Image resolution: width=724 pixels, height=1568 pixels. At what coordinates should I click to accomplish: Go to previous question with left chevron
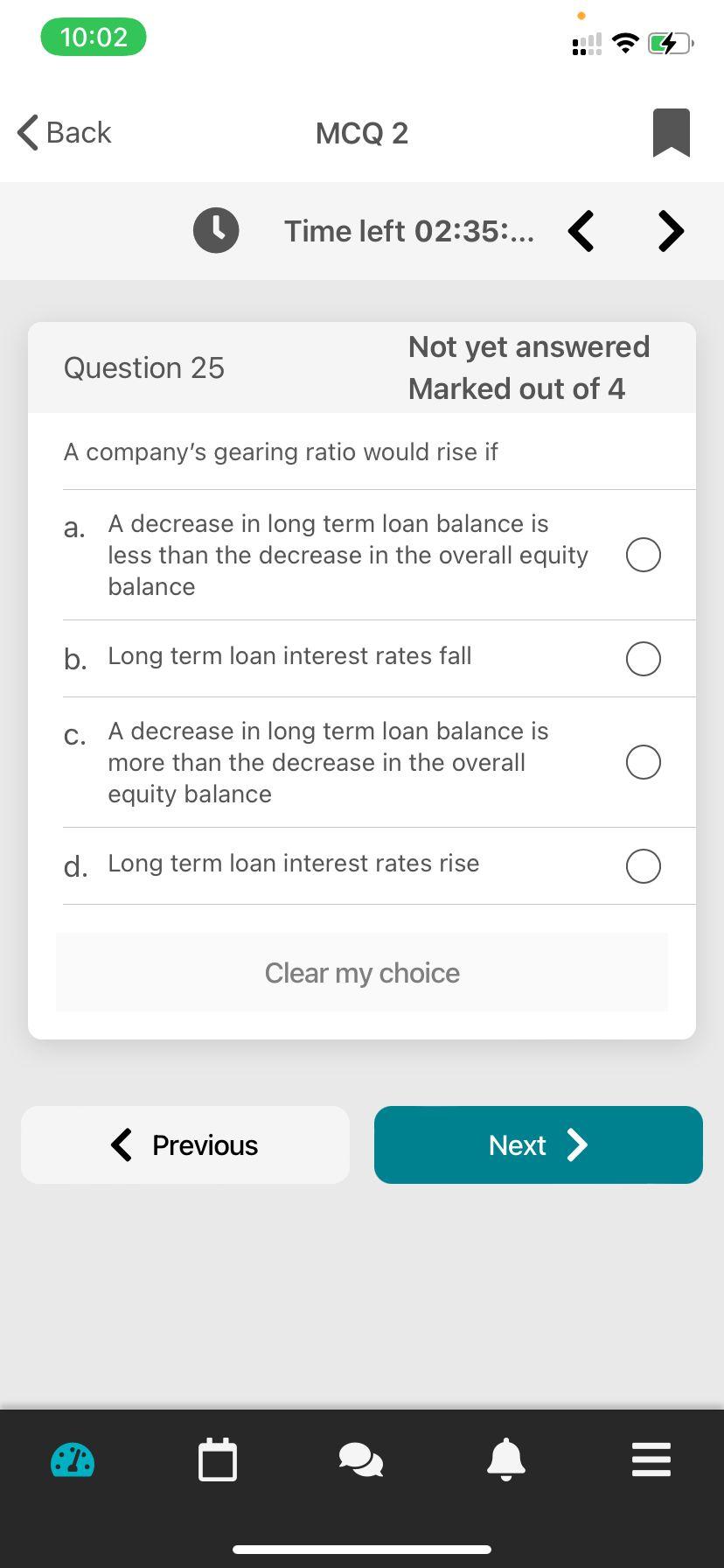point(581,231)
